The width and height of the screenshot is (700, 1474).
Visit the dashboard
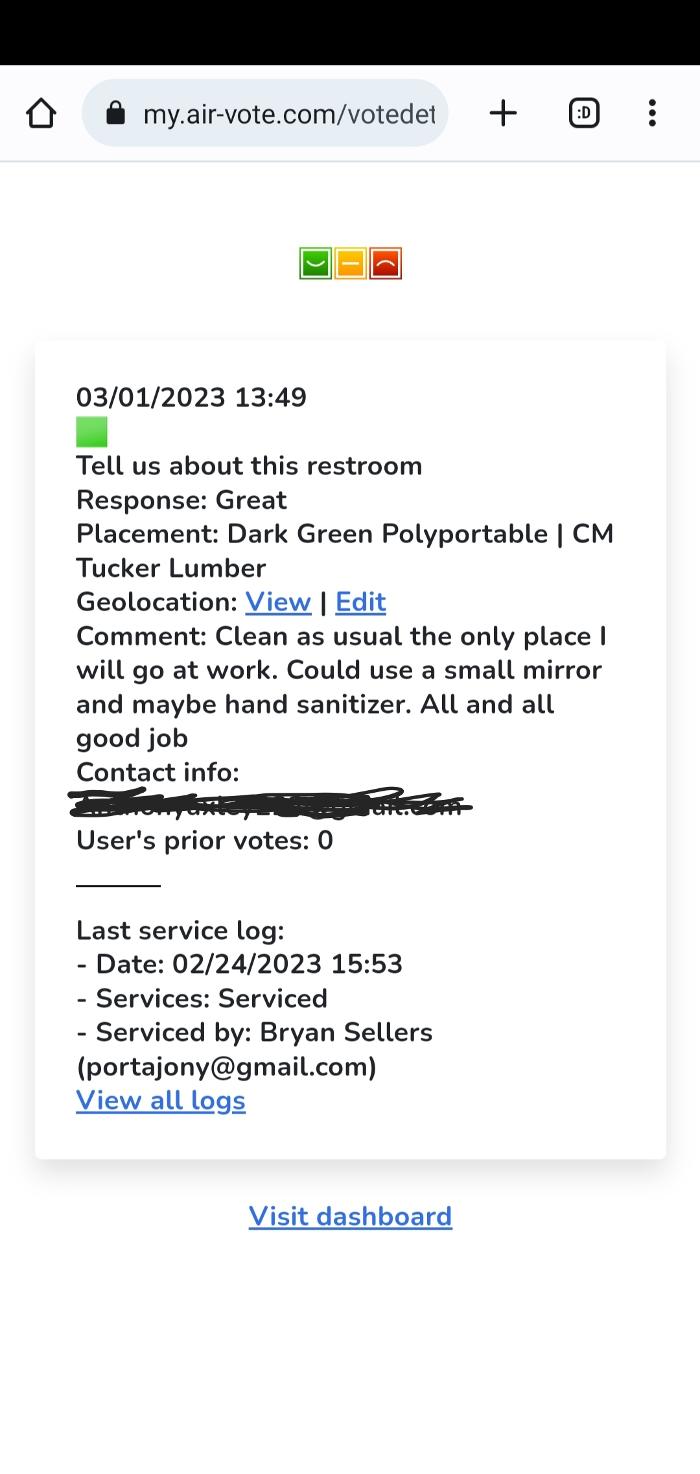click(350, 1216)
